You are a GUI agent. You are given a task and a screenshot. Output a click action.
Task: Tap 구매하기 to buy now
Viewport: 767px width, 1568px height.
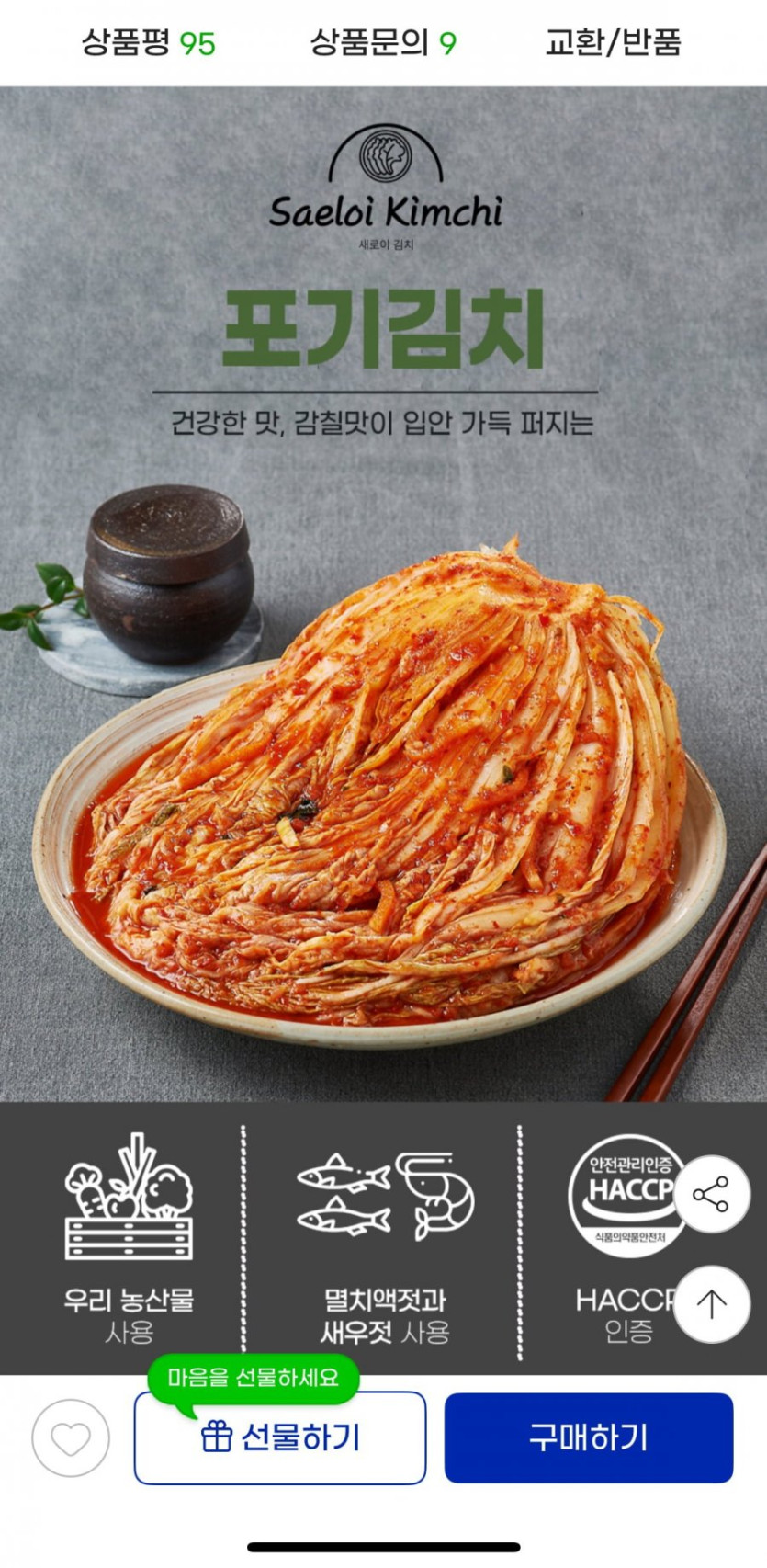589,1437
